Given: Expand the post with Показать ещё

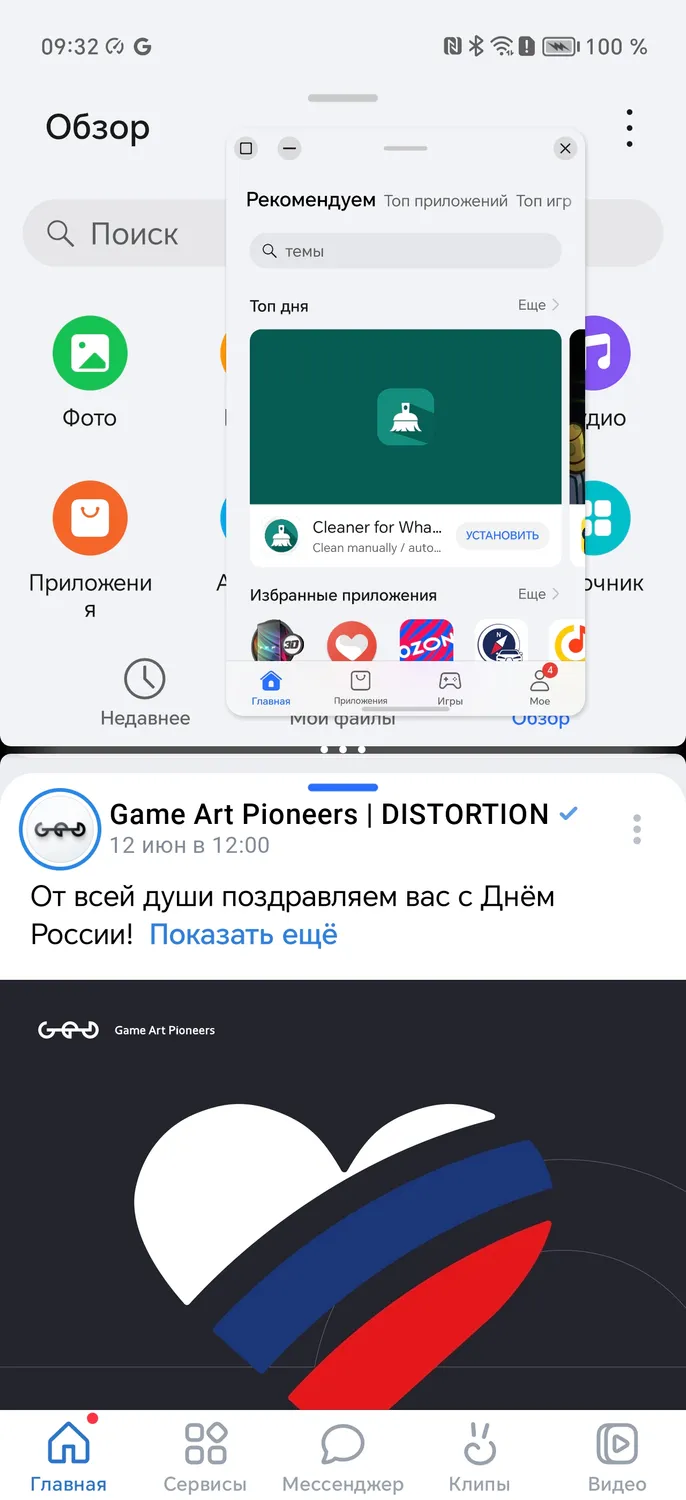Looking at the screenshot, I should (x=243, y=934).
